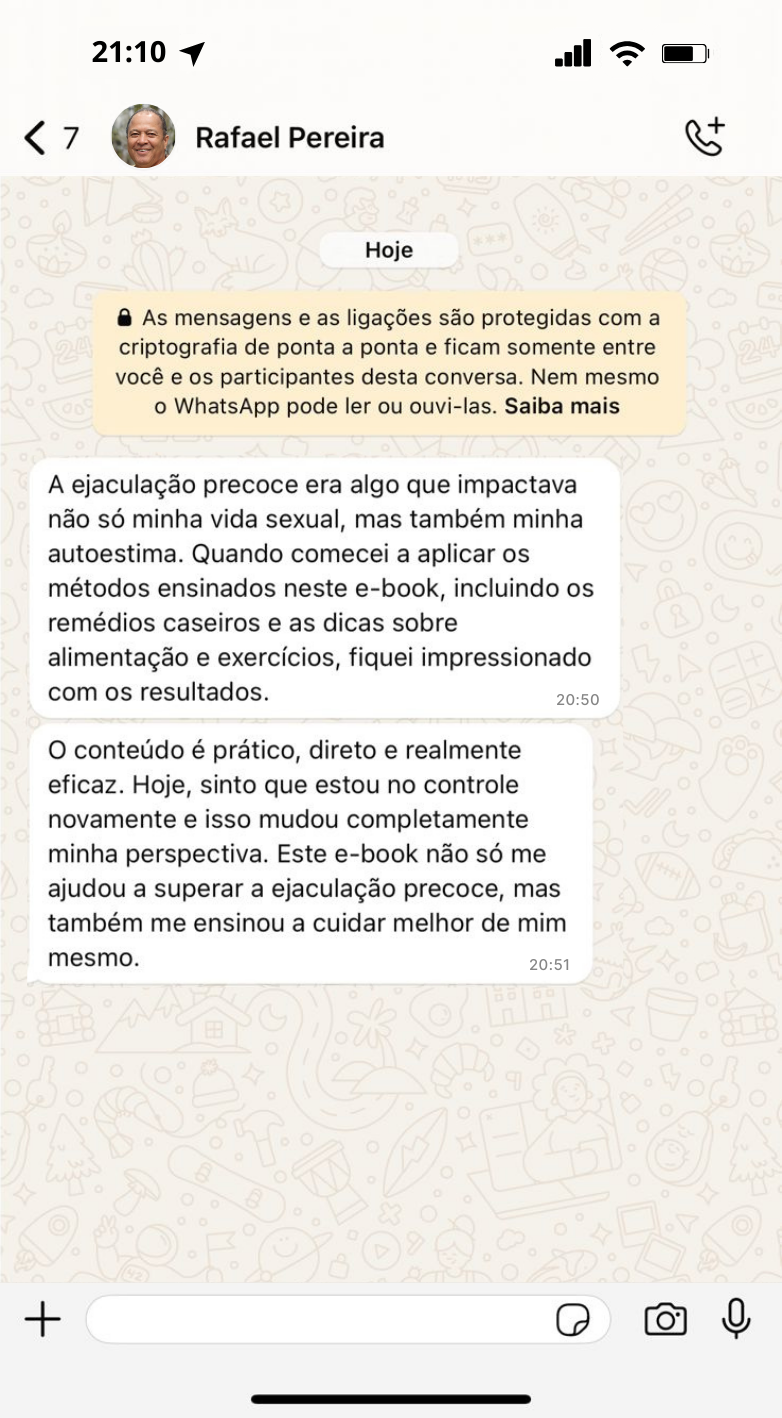Tap the microphone to record audio
Image resolution: width=782 pixels, height=1418 pixels.
(736, 1319)
